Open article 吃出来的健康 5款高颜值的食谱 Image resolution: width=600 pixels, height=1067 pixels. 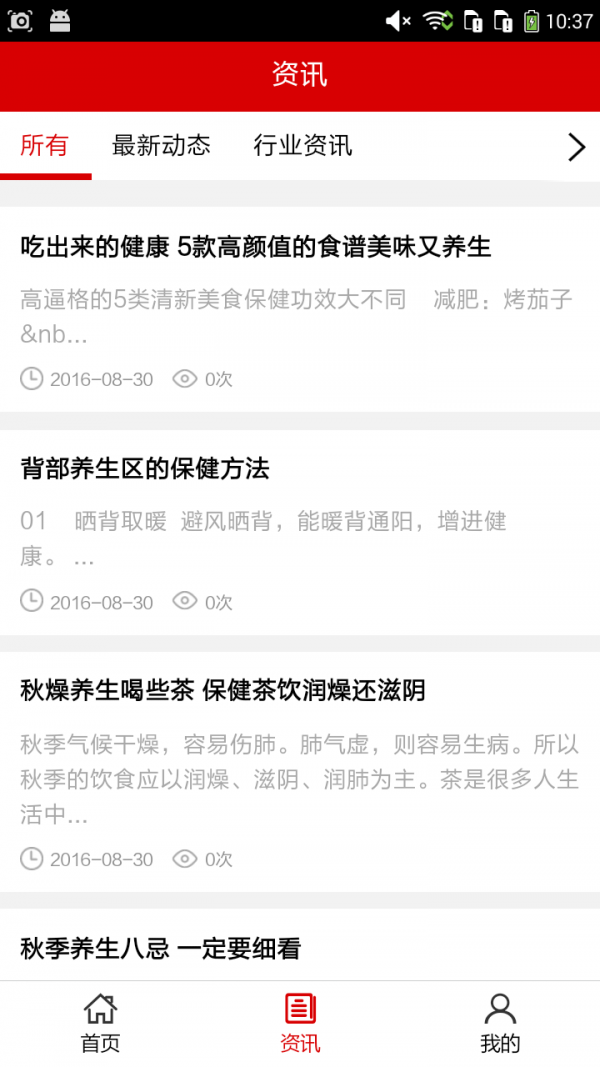point(256,247)
